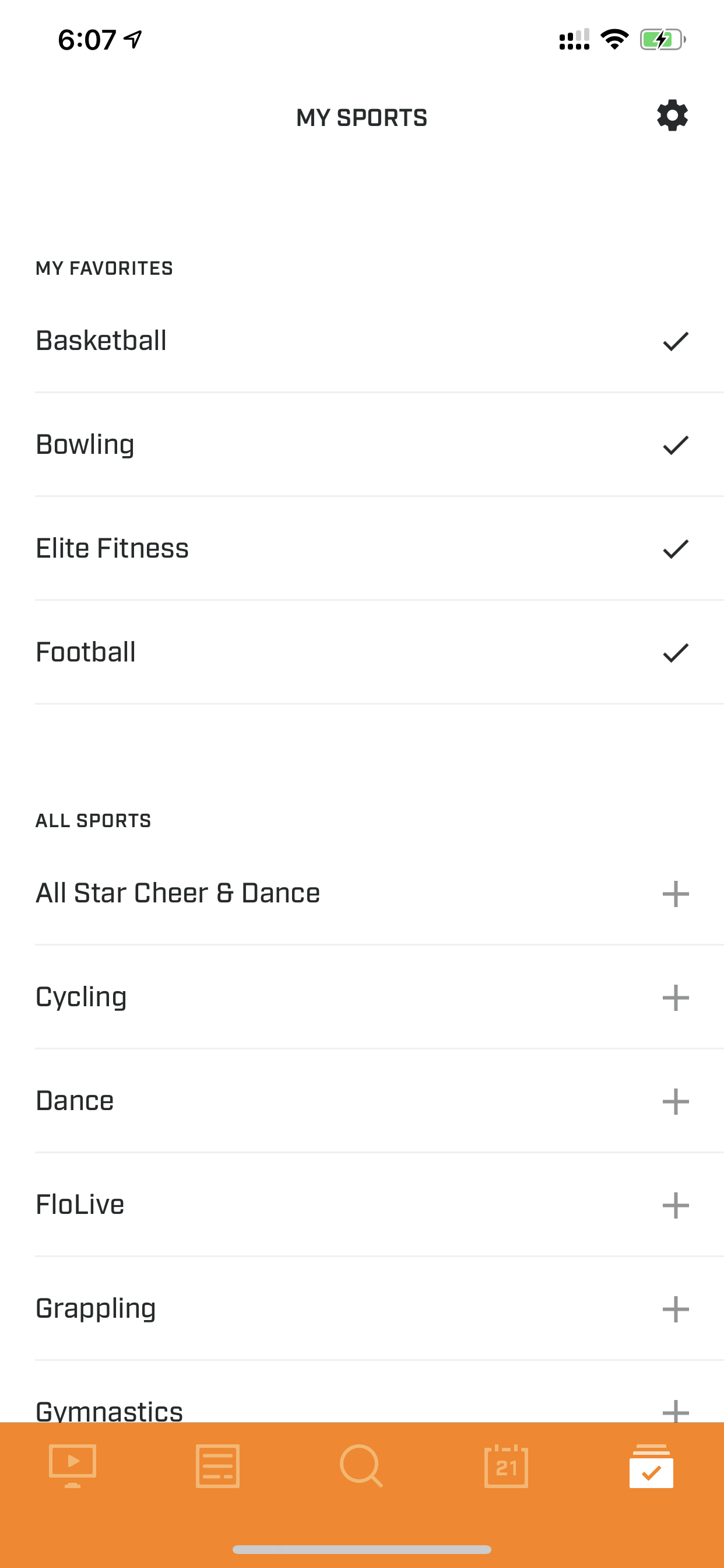Open the search tab
724x1568 pixels.
(x=361, y=1466)
